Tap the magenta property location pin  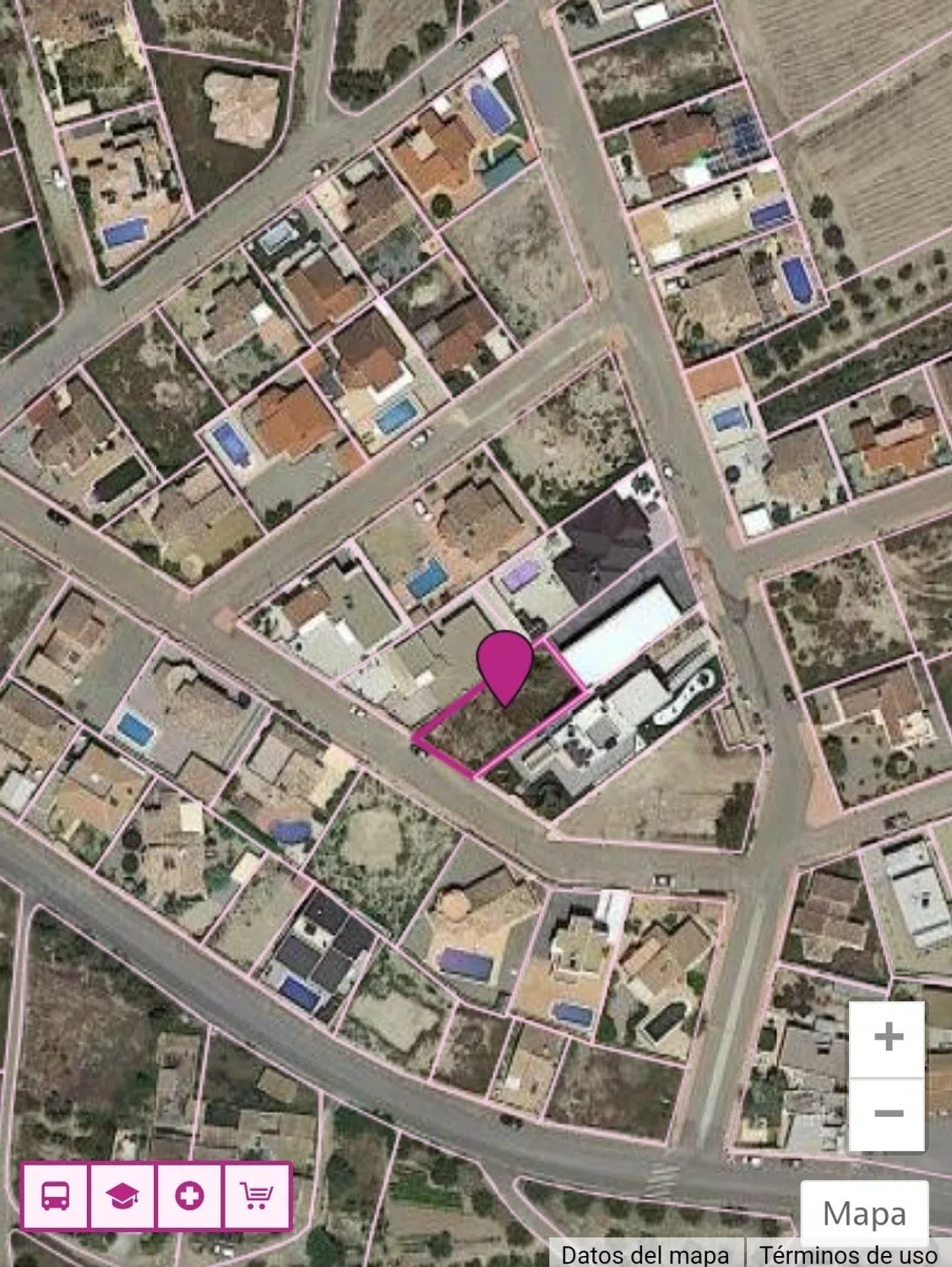tap(505, 665)
